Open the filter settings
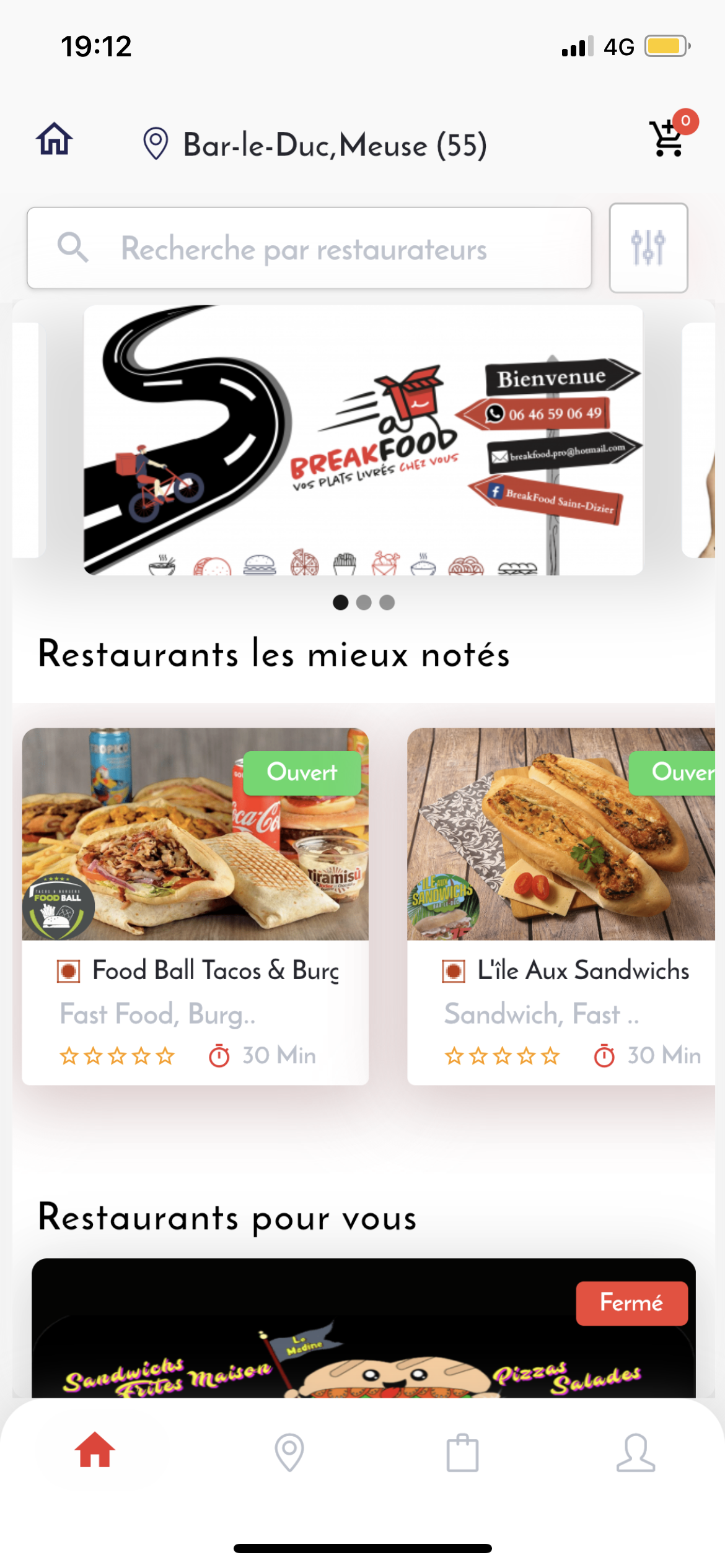Screen dimensions: 725x1568 coord(648,248)
